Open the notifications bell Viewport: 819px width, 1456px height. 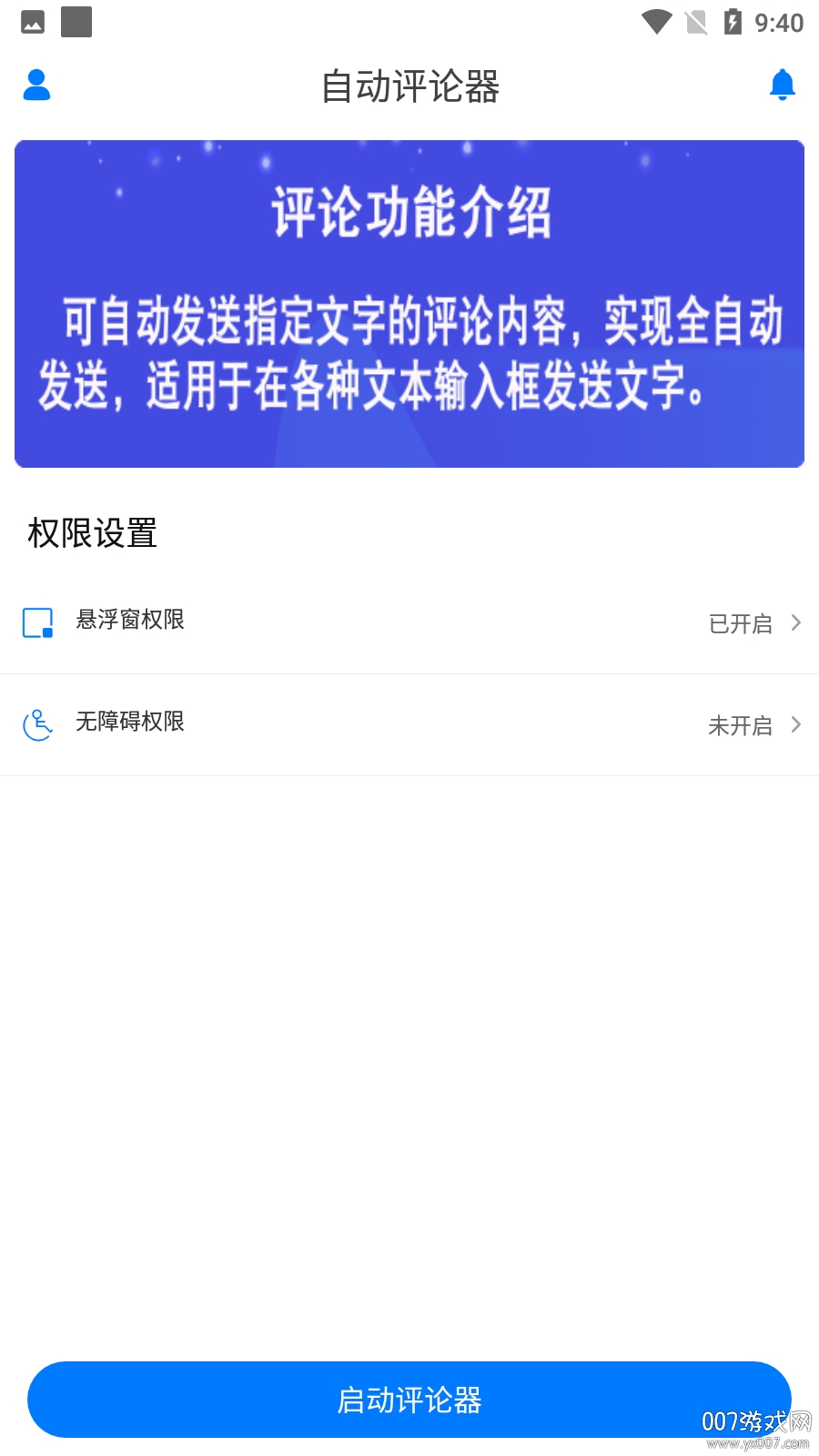(782, 85)
